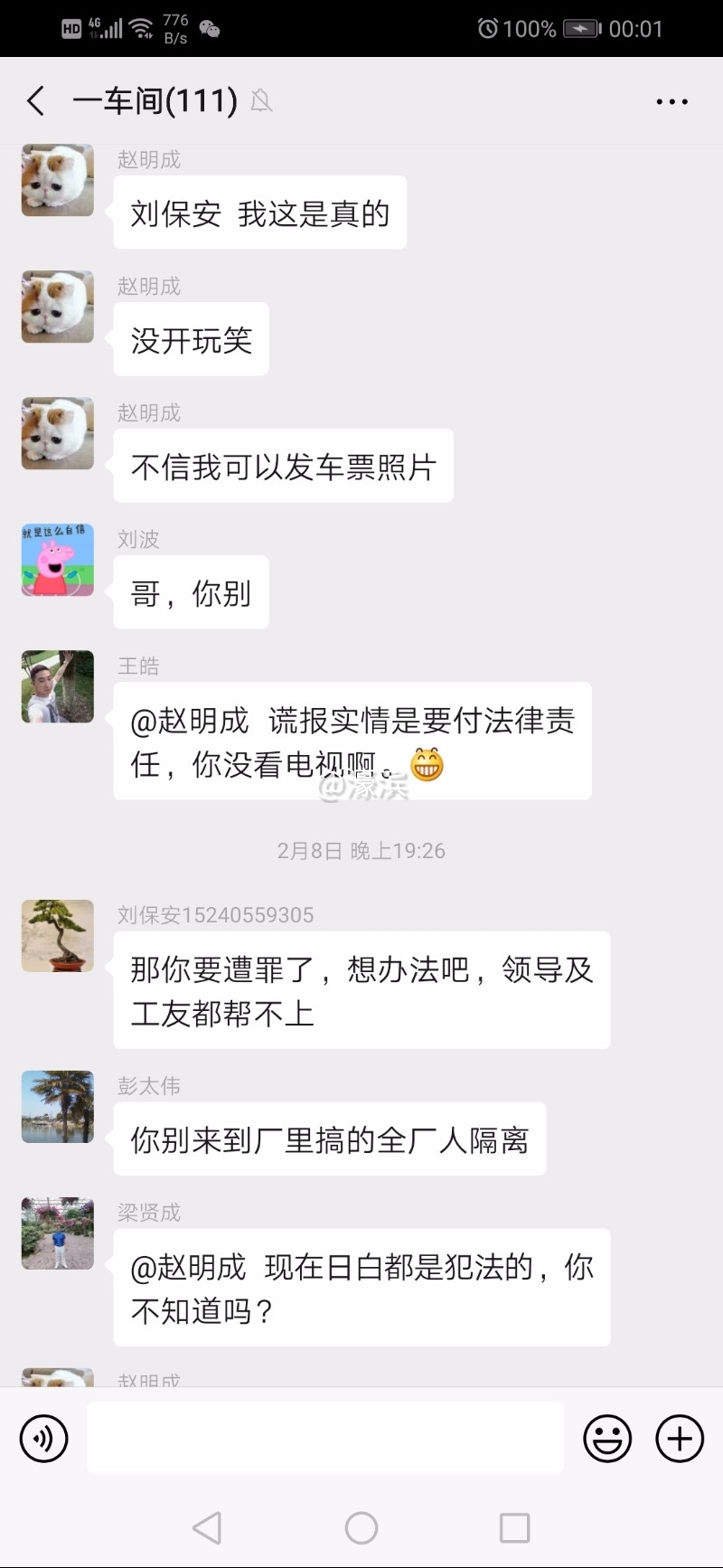Screen dimensions: 723x1568
Task: Open the emoji picker
Action: point(607,1438)
